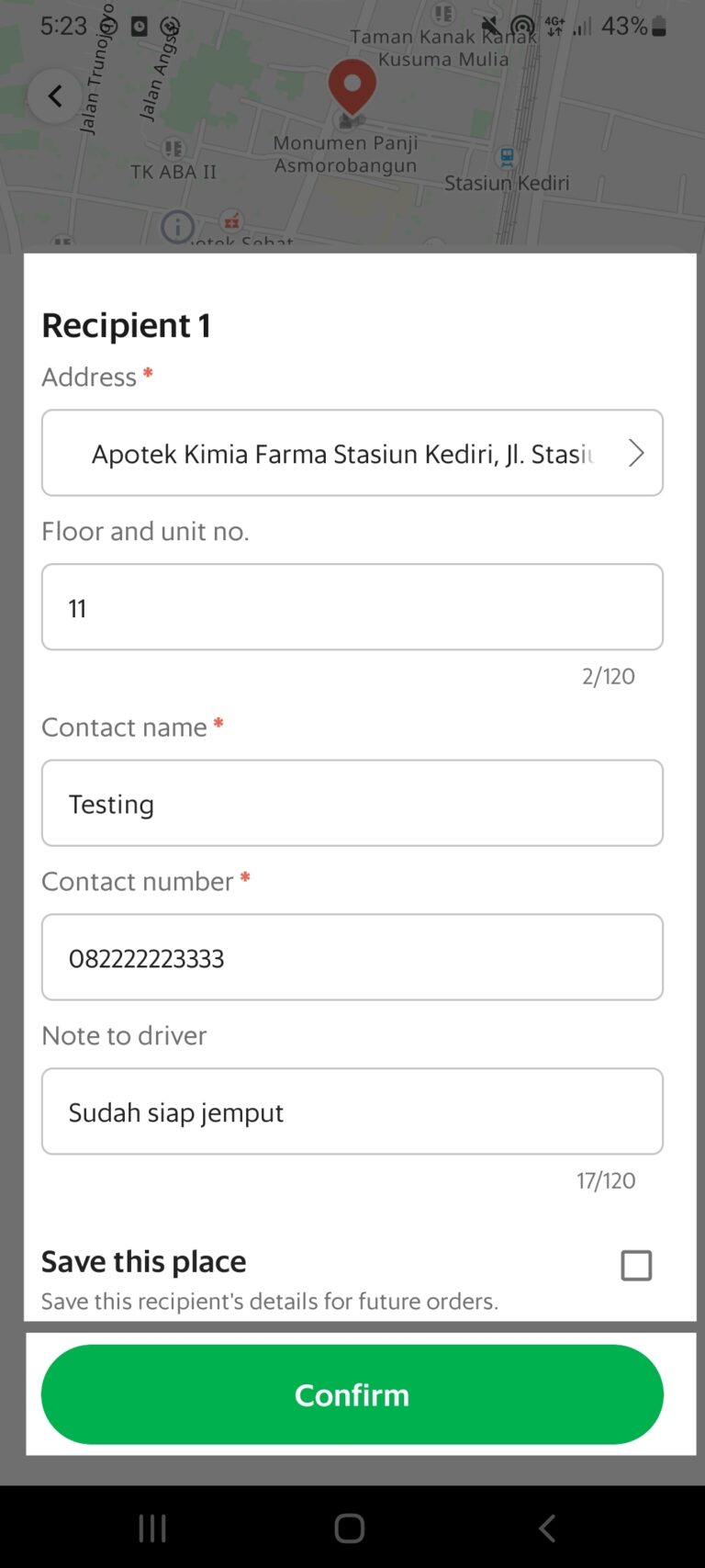Viewport: 705px width, 1568px height.
Task: Tap the info icon on the map
Action: [176, 227]
